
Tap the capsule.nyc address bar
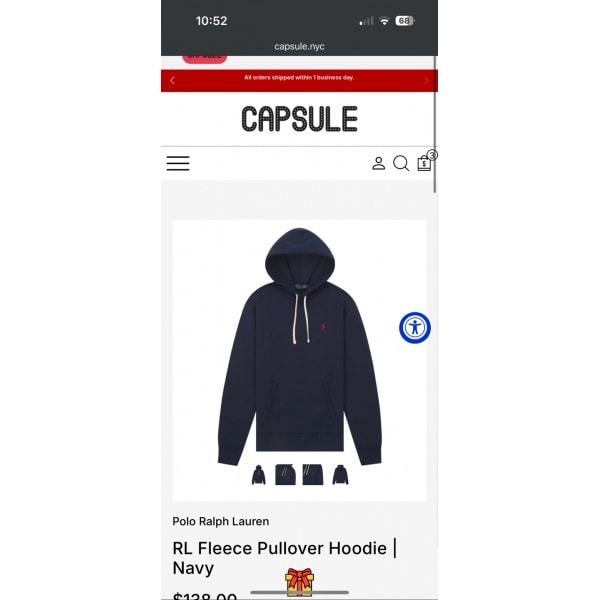[x=299, y=46]
